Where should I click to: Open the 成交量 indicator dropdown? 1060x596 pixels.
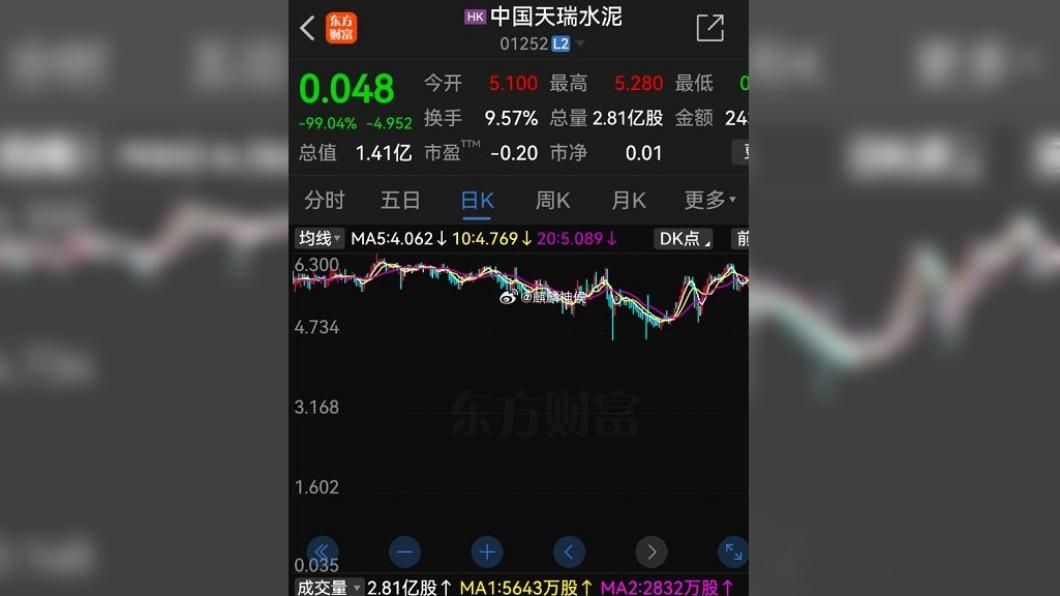coord(328,588)
